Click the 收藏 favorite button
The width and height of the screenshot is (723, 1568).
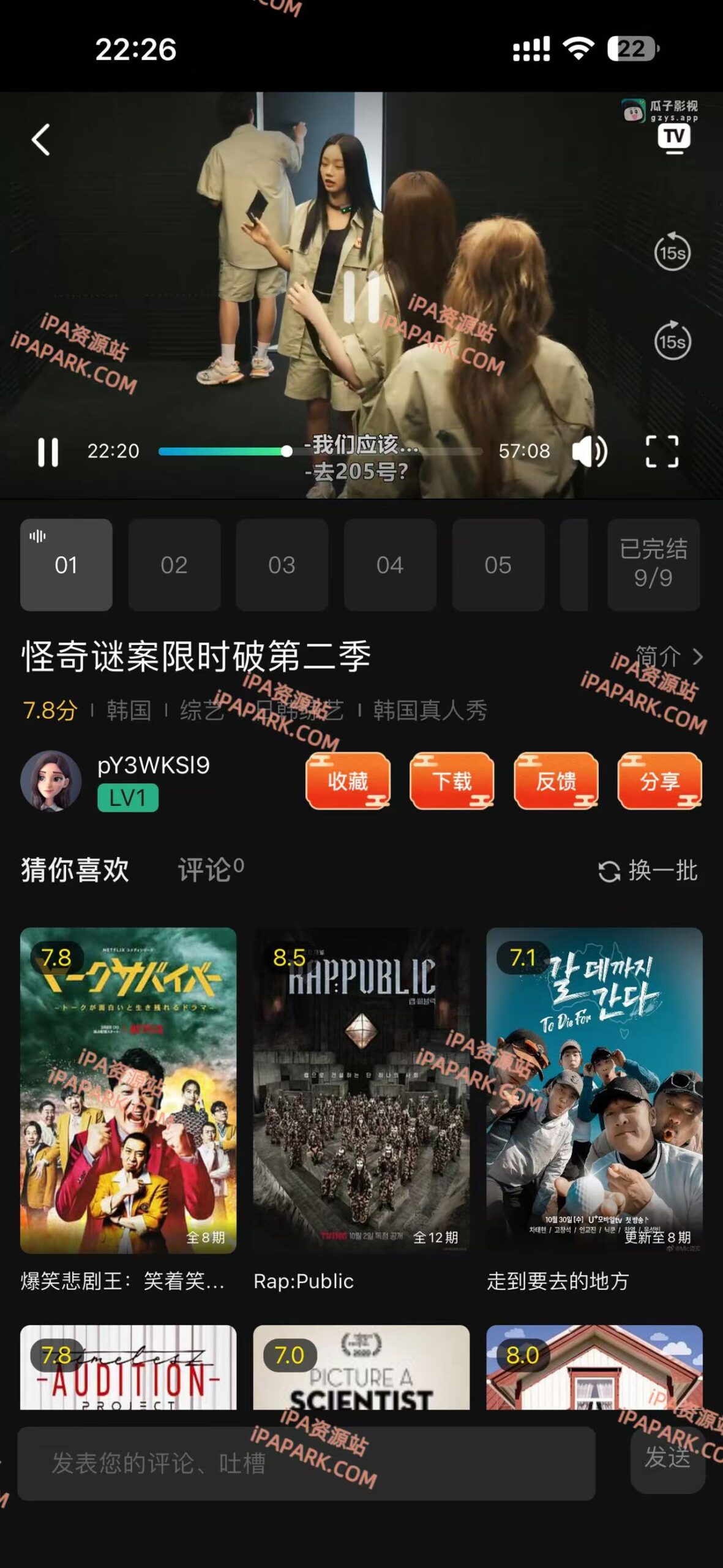(x=348, y=783)
